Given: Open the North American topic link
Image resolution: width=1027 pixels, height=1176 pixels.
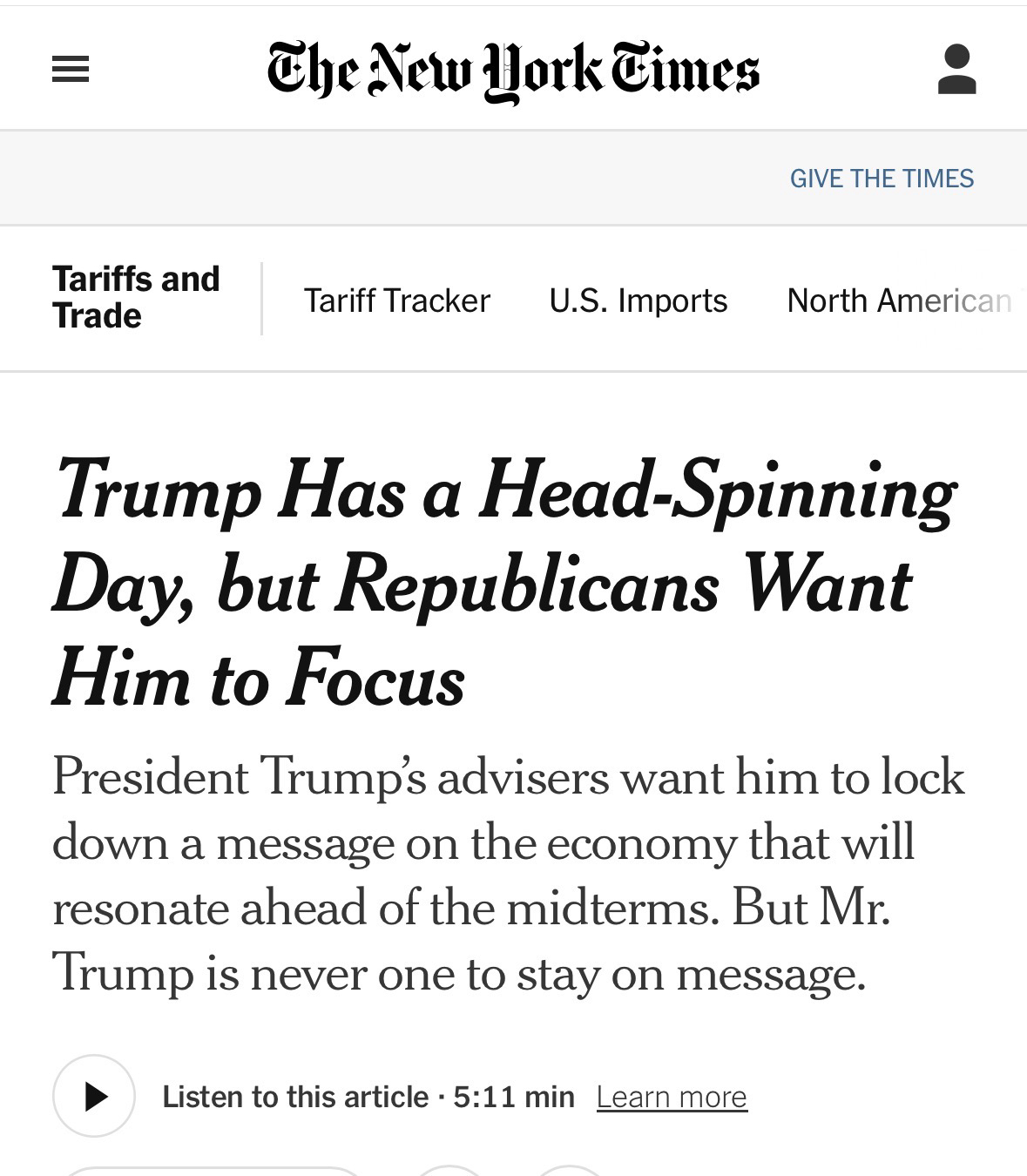Looking at the screenshot, I should coord(899,301).
